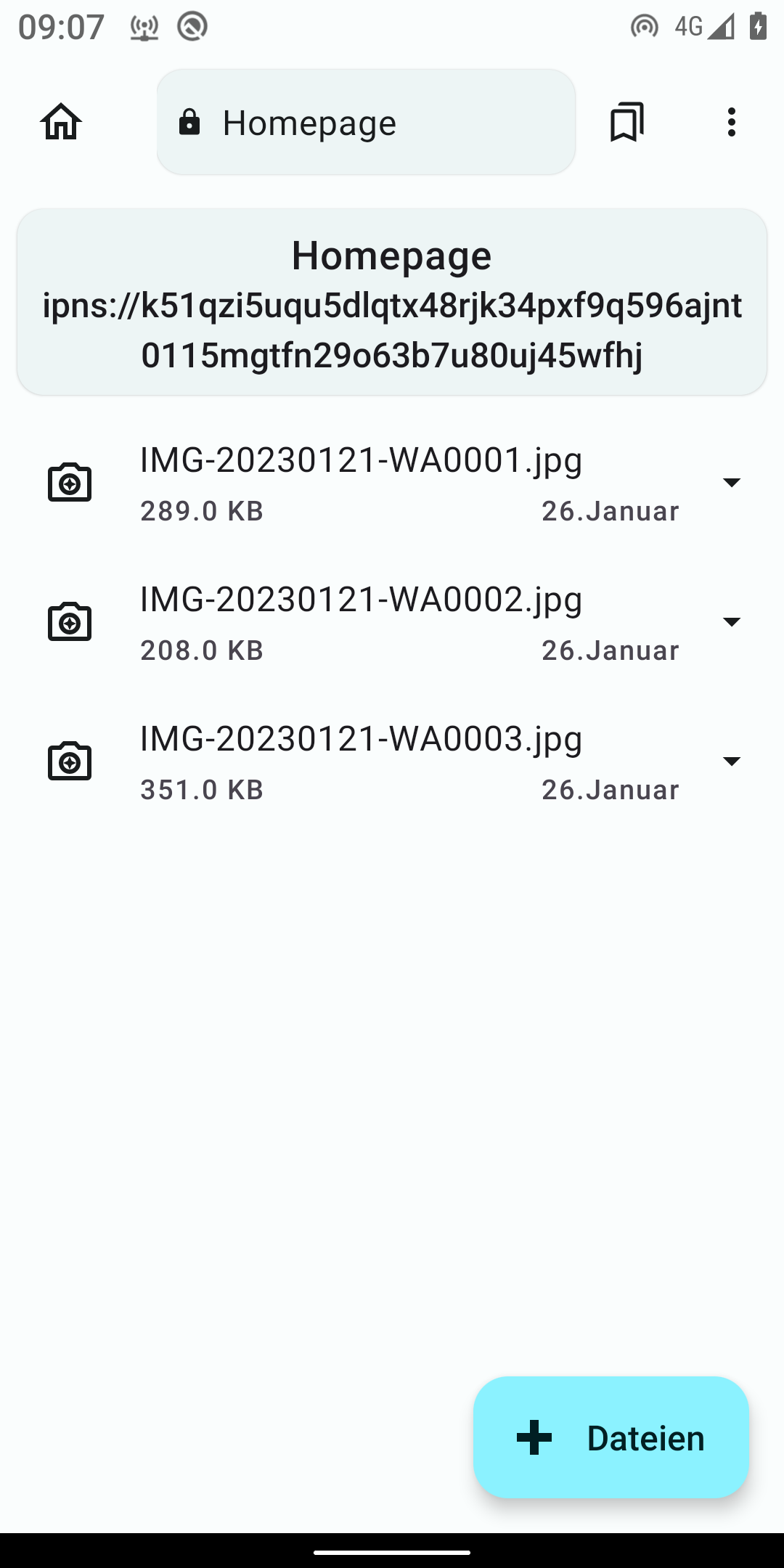Open the bookmarks icon

click(x=626, y=122)
